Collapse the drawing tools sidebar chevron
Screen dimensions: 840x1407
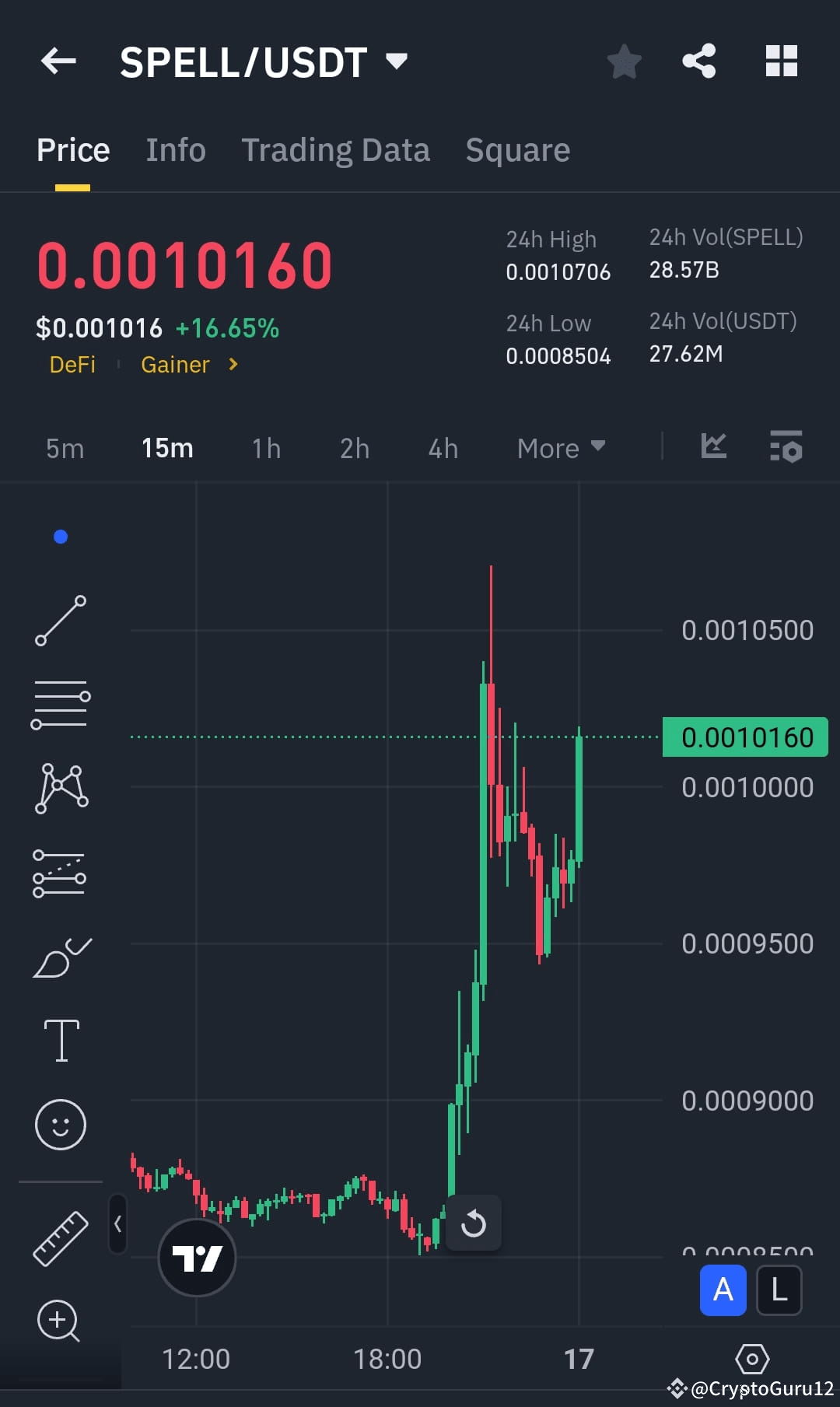tap(118, 1223)
